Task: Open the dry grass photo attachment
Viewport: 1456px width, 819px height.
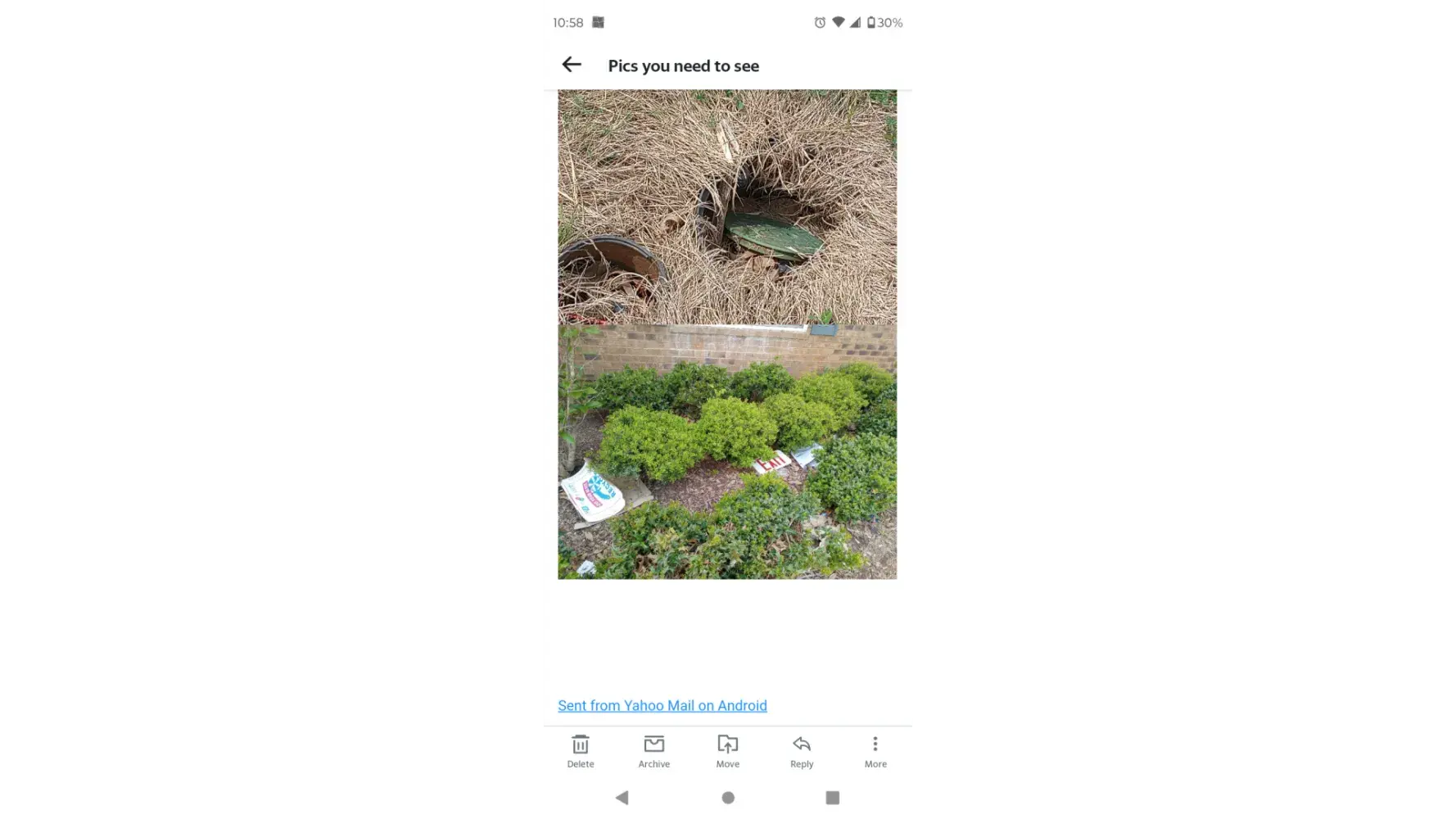Action: point(727,206)
